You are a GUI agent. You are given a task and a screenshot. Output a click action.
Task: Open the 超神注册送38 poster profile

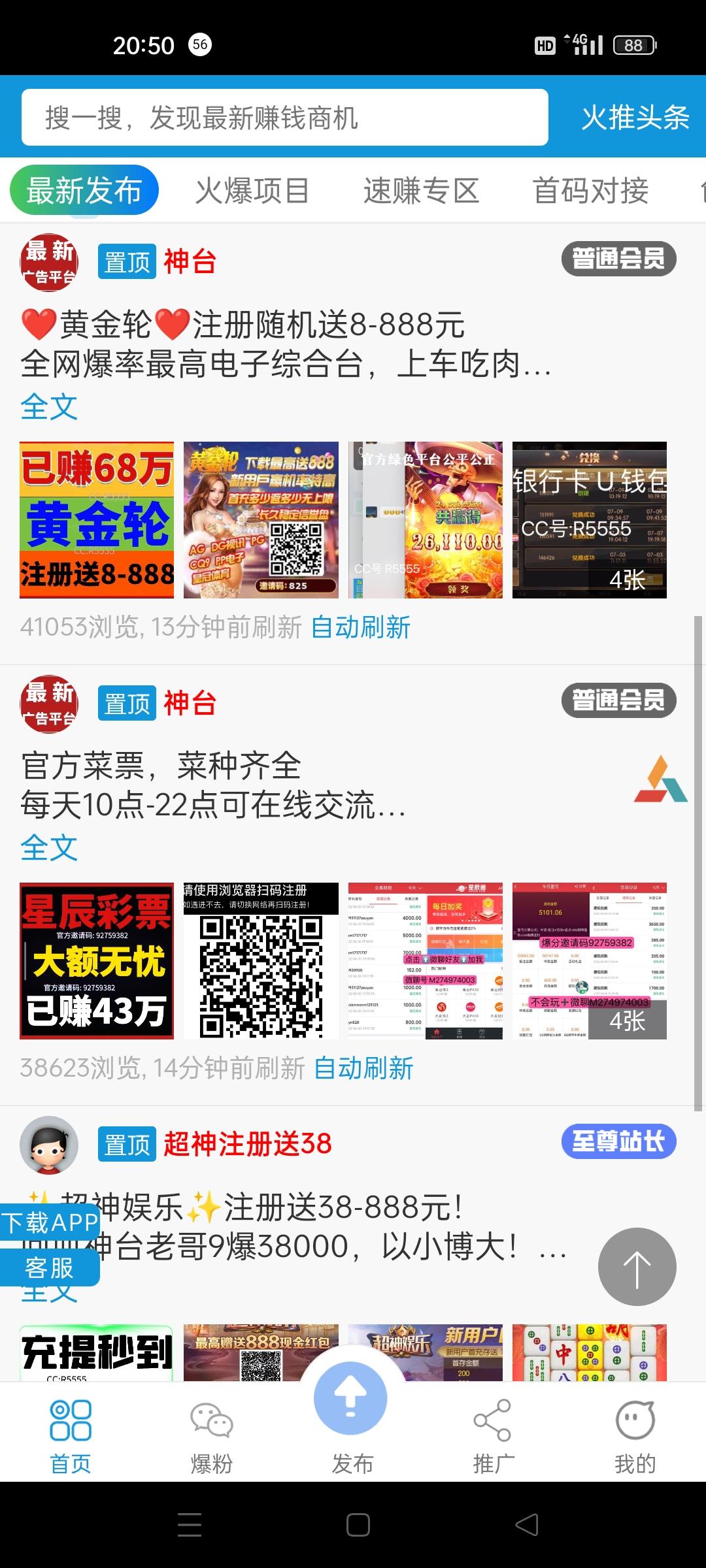coord(49,1145)
